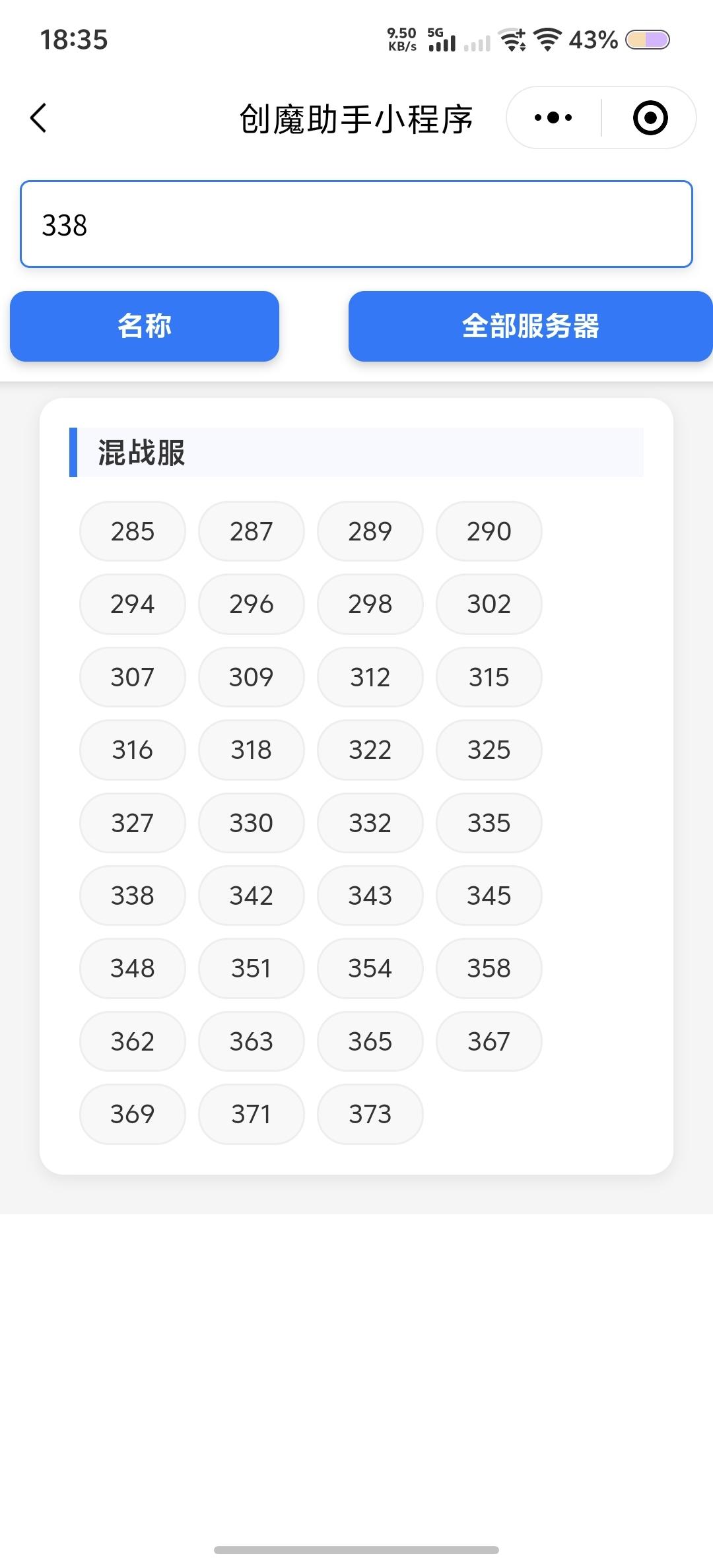Image resolution: width=713 pixels, height=1568 pixels.
Task: Click the search input containing 338
Action: click(356, 224)
